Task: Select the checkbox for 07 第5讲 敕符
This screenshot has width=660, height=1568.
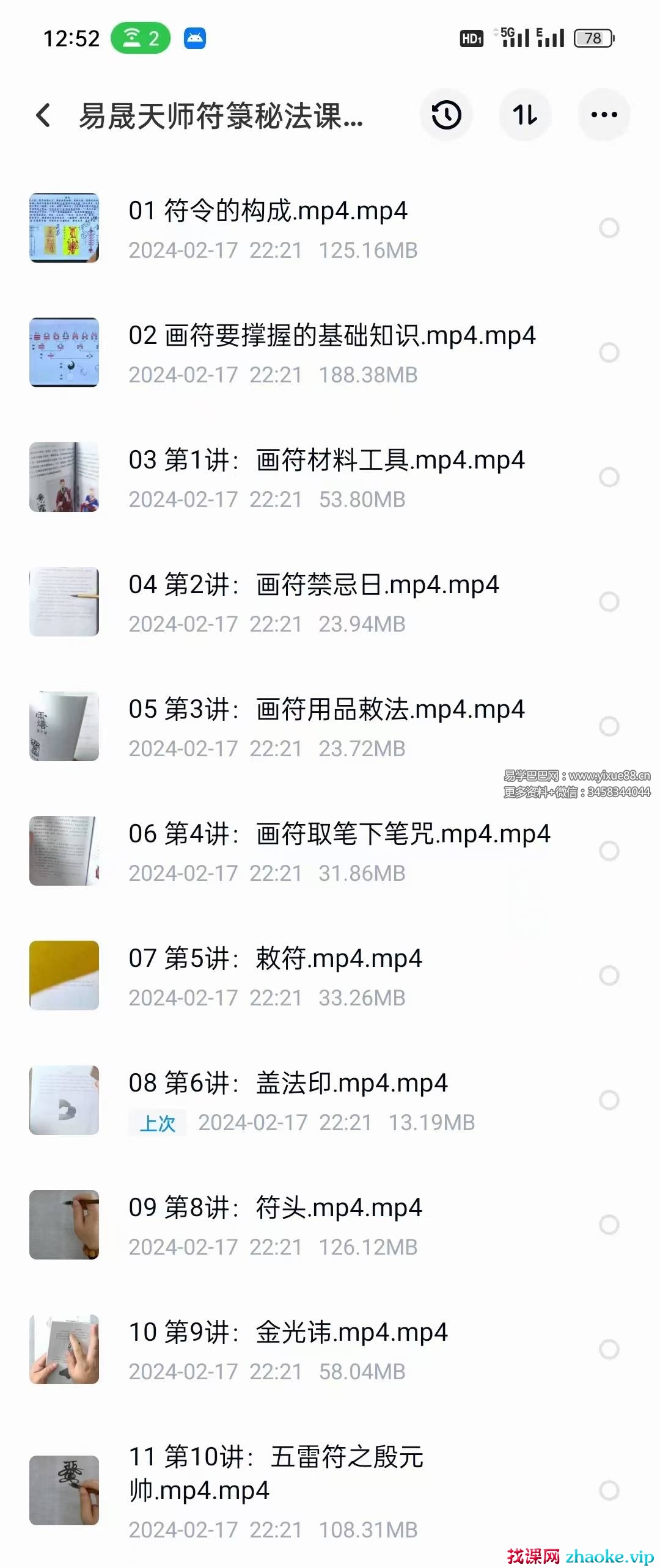Action: pyautogui.click(x=609, y=975)
